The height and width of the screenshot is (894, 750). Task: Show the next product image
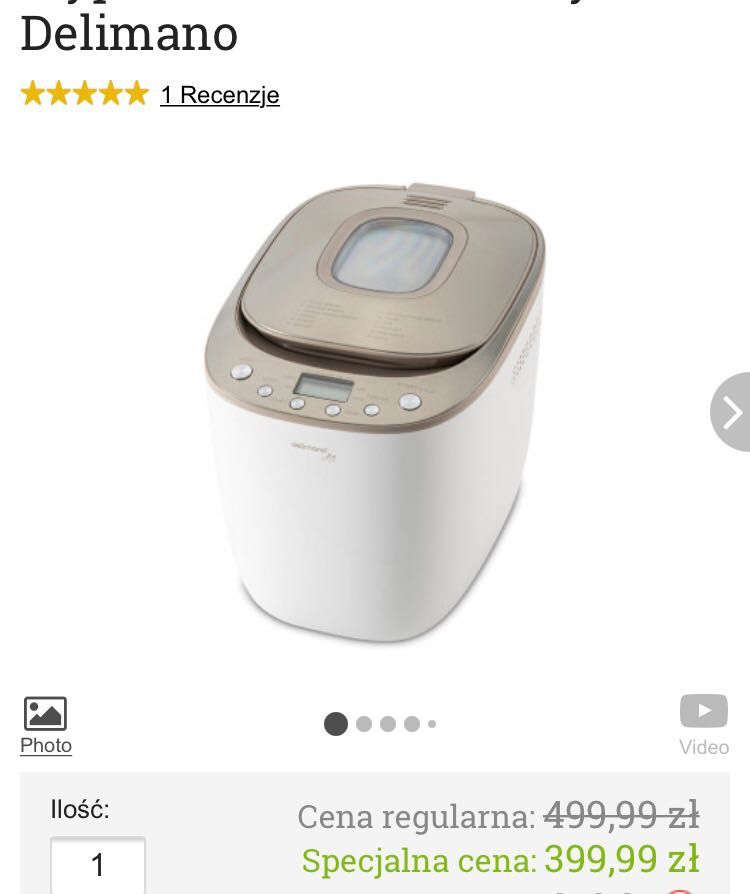[732, 412]
